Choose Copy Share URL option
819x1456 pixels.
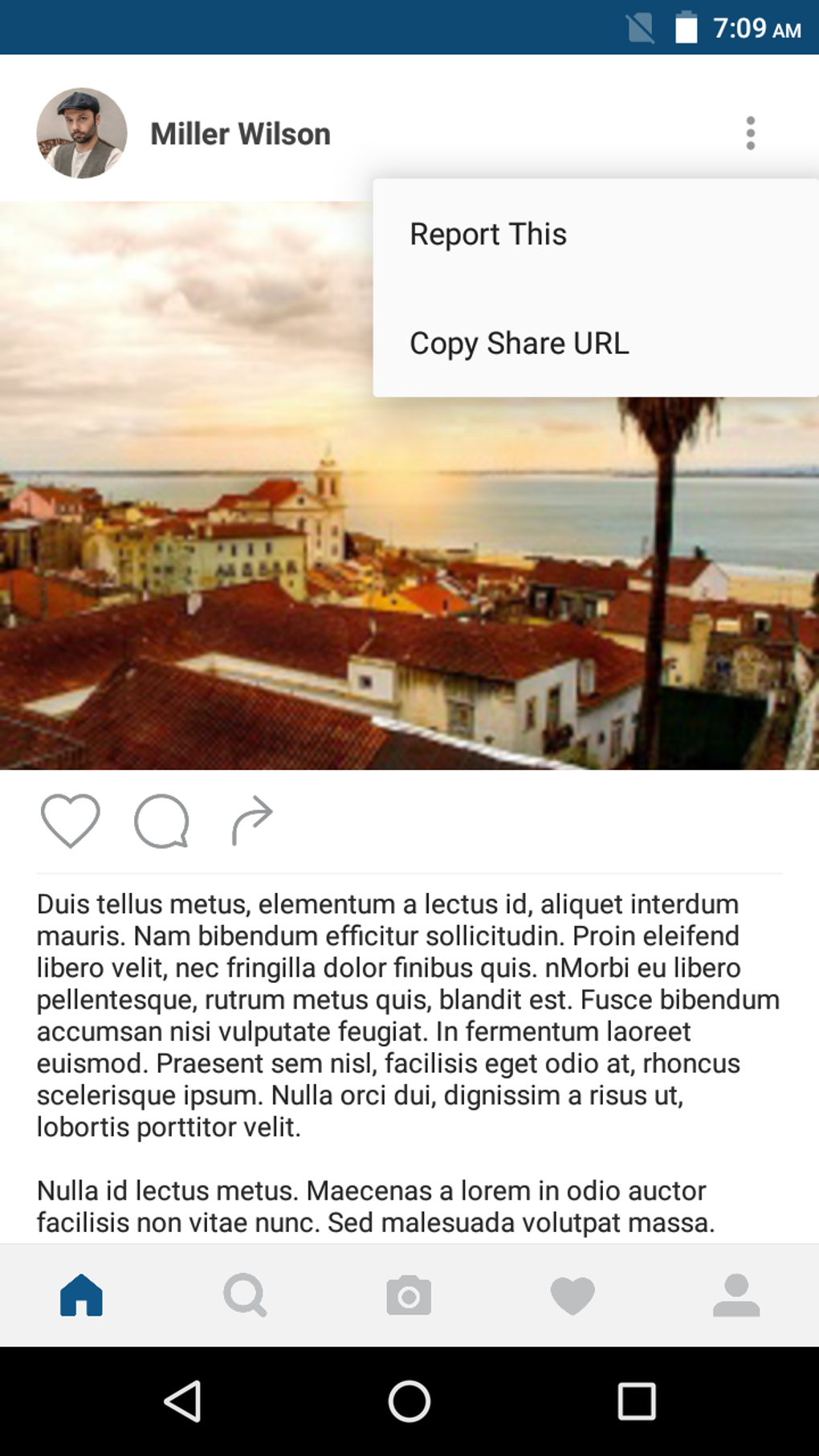(519, 344)
